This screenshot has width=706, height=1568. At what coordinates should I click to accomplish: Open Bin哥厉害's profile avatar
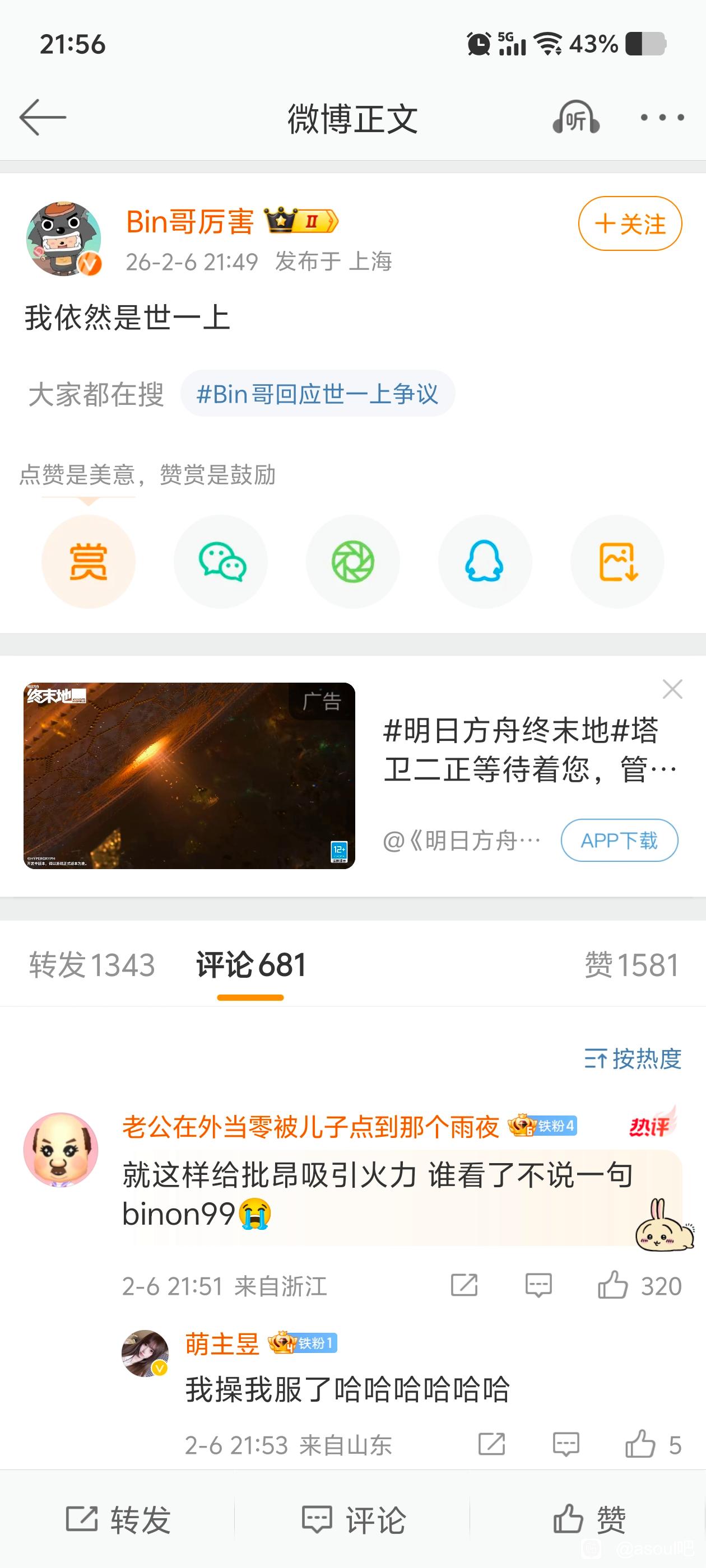63,239
